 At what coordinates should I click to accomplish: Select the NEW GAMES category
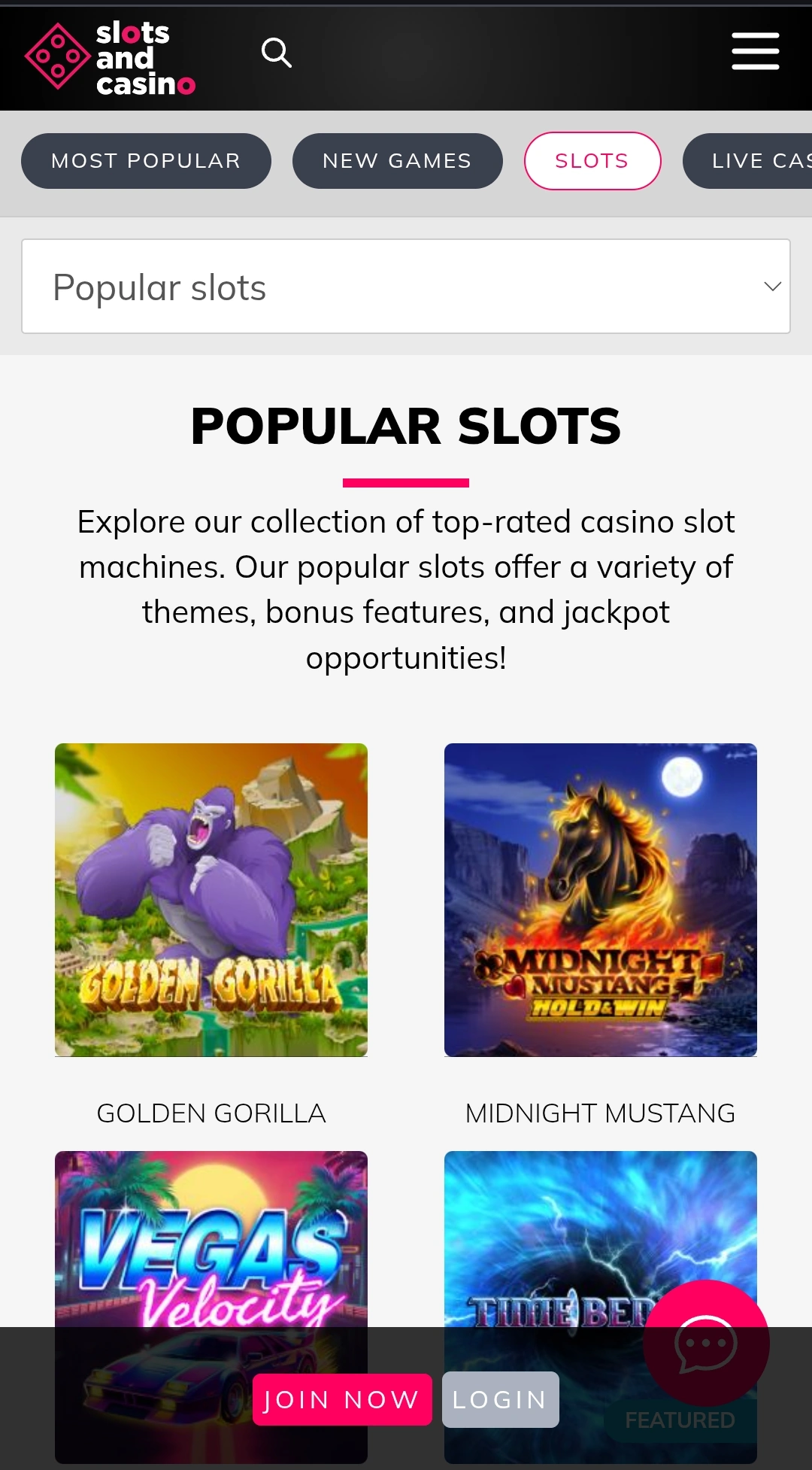pos(397,160)
